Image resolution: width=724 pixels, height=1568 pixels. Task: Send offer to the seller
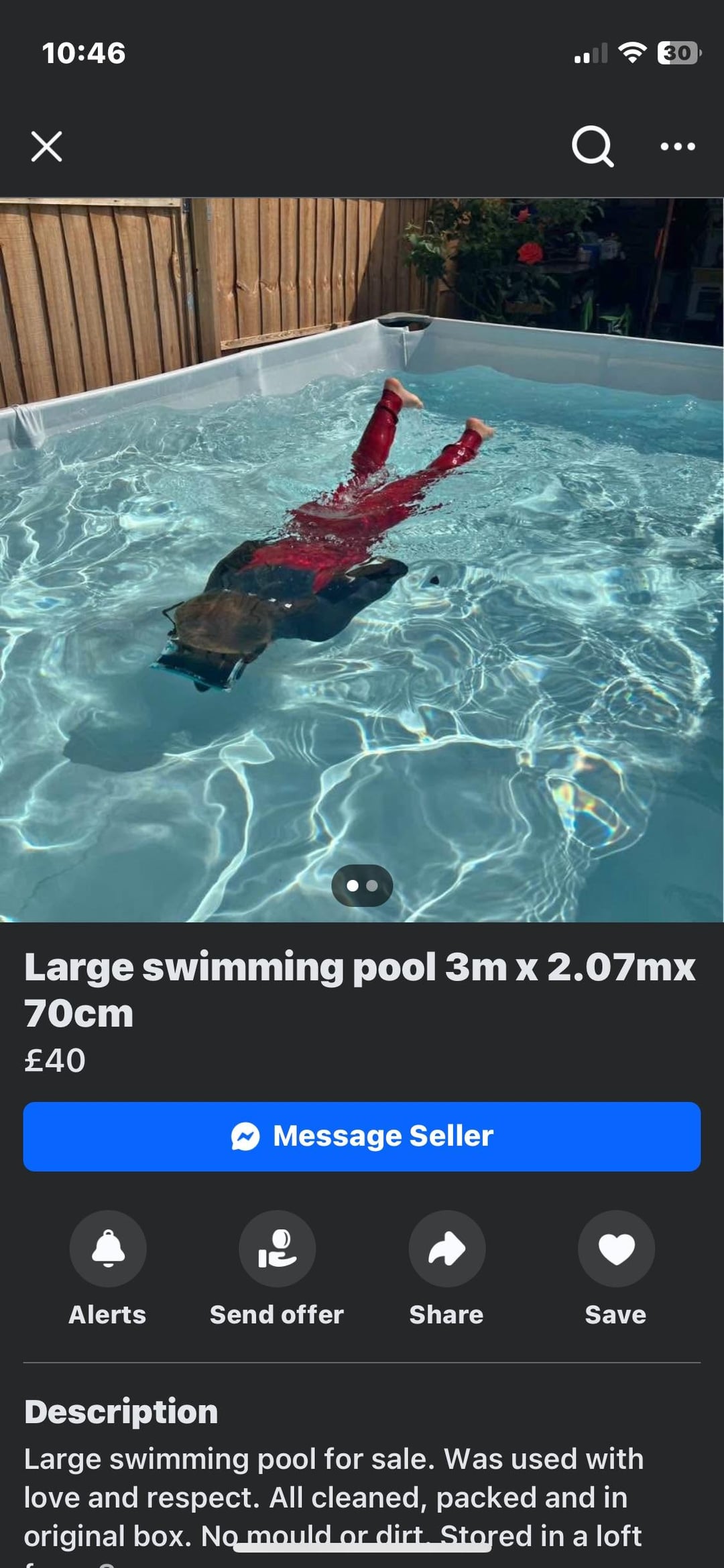click(277, 1249)
